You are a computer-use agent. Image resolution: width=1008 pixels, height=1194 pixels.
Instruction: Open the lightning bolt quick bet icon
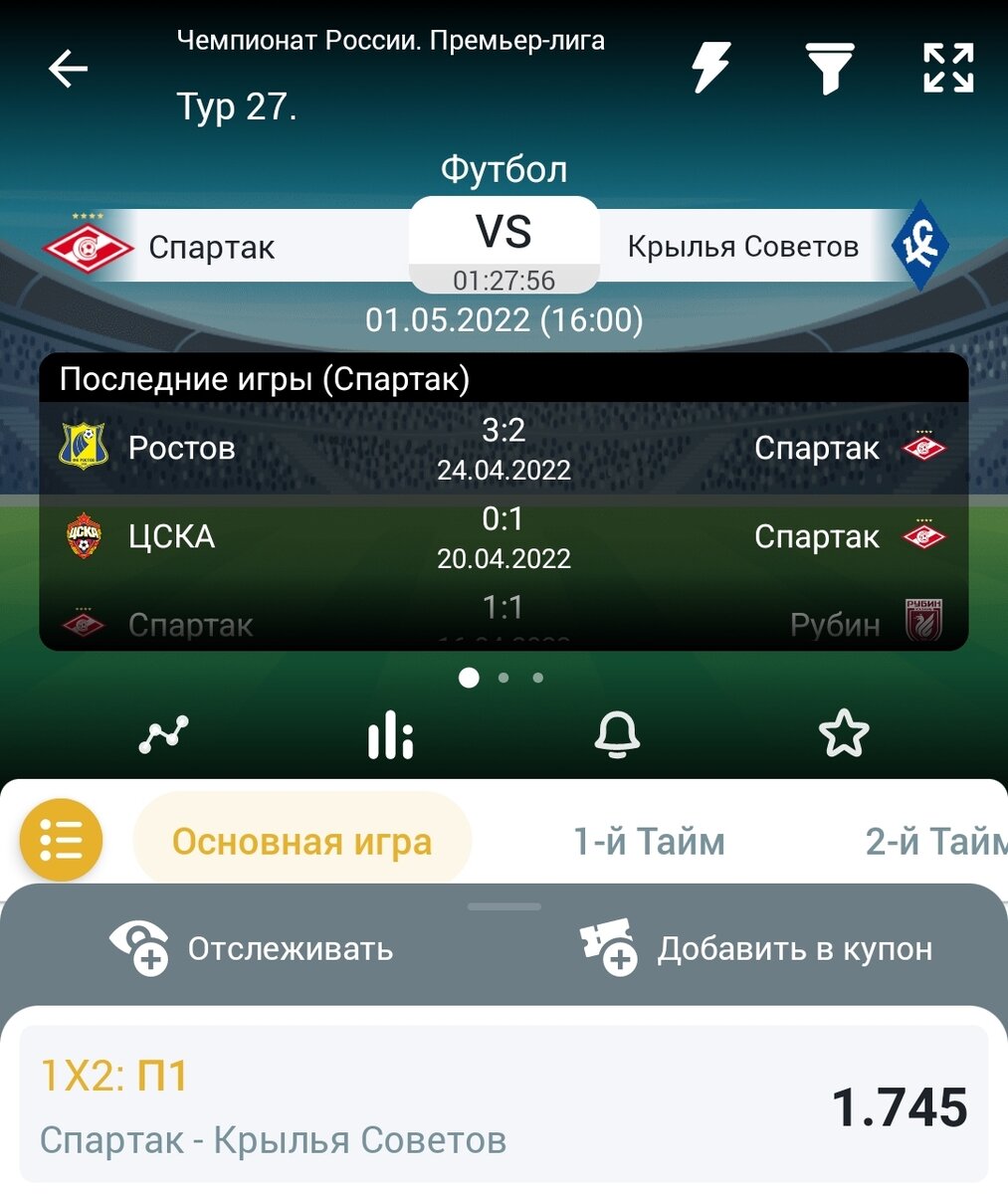coord(710,68)
